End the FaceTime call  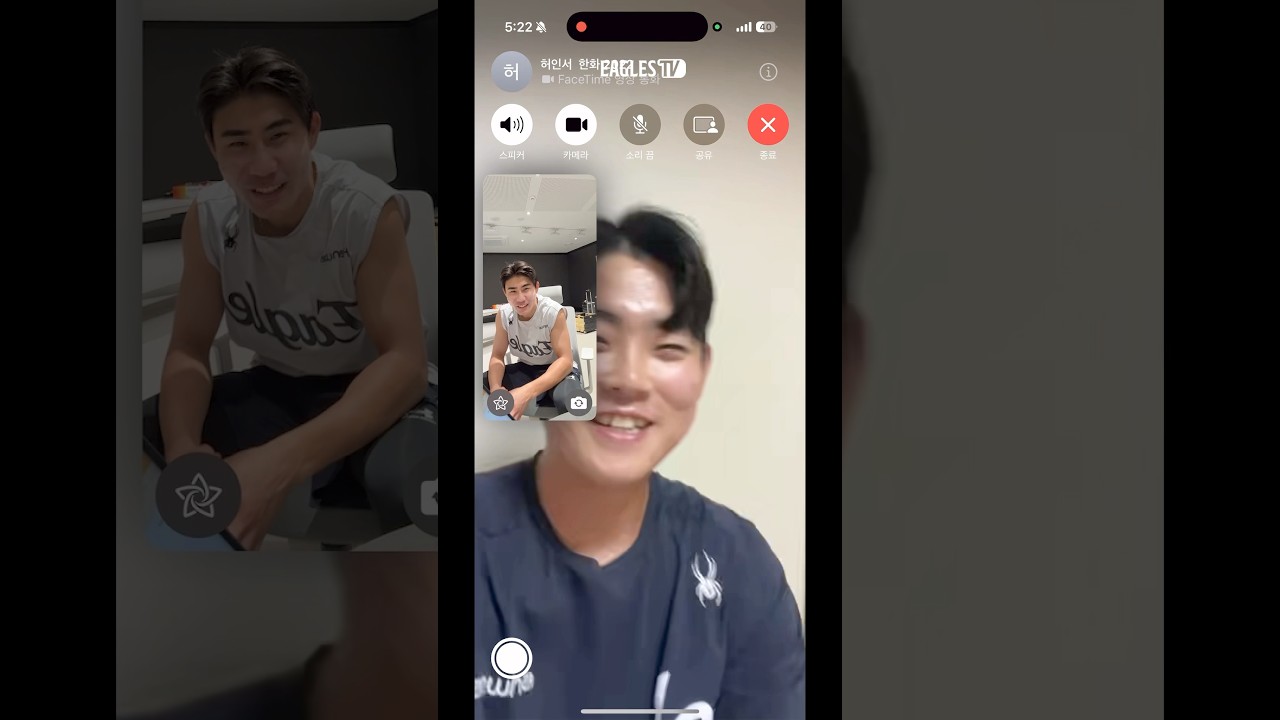pyautogui.click(x=768, y=125)
